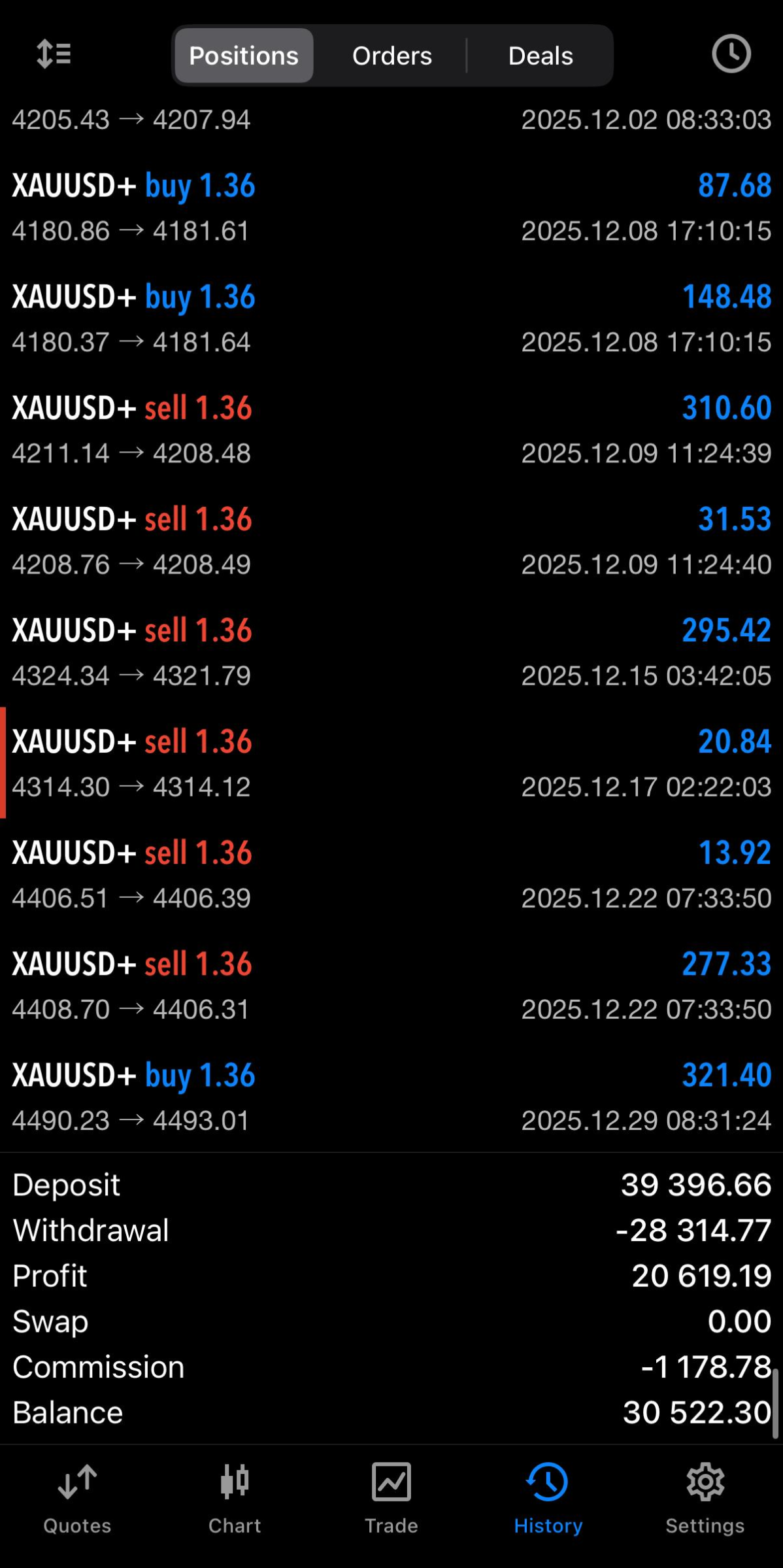Viewport: 783px width, 1568px height.
Task: Select the Commission summary entry
Action: [x=392, y=1367]
